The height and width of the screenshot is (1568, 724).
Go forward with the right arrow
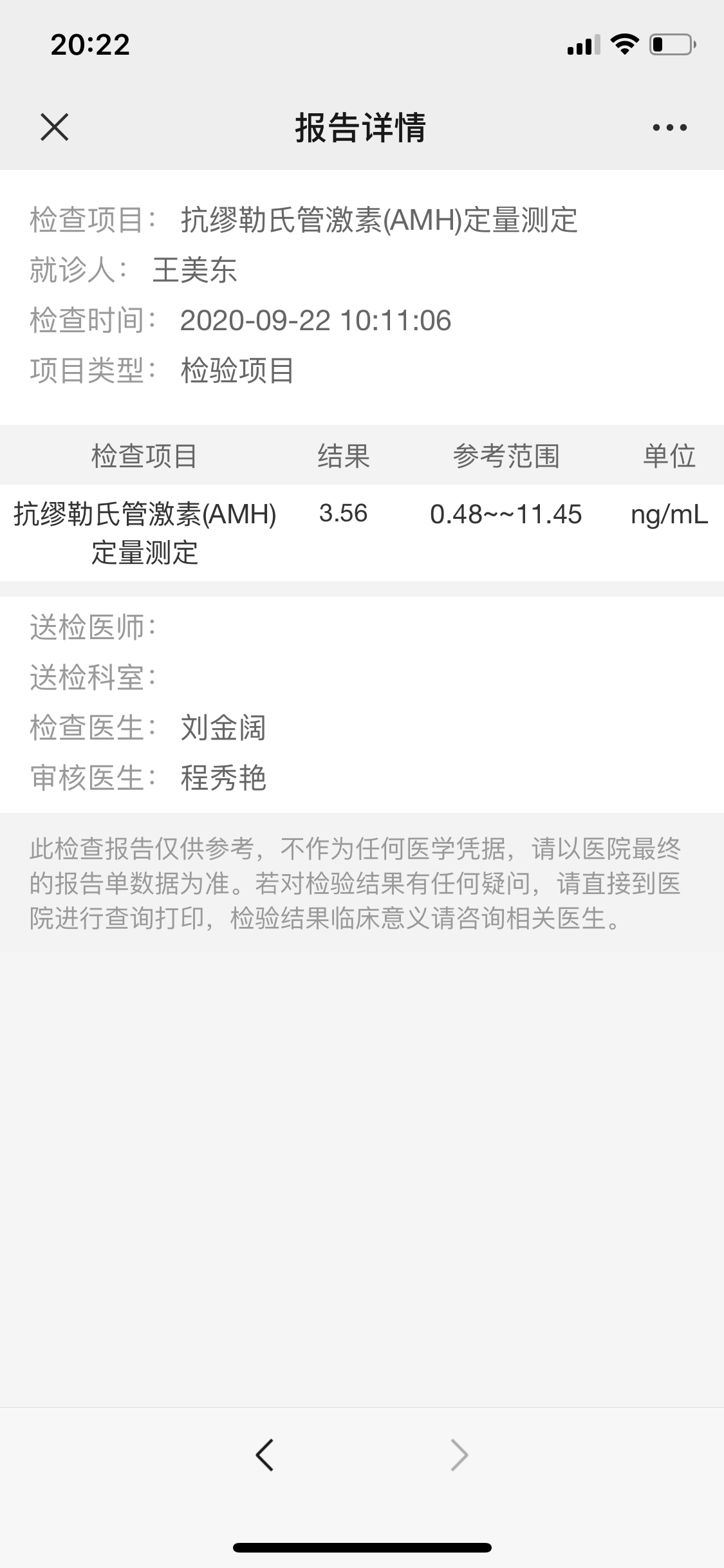coord(459,1455)
